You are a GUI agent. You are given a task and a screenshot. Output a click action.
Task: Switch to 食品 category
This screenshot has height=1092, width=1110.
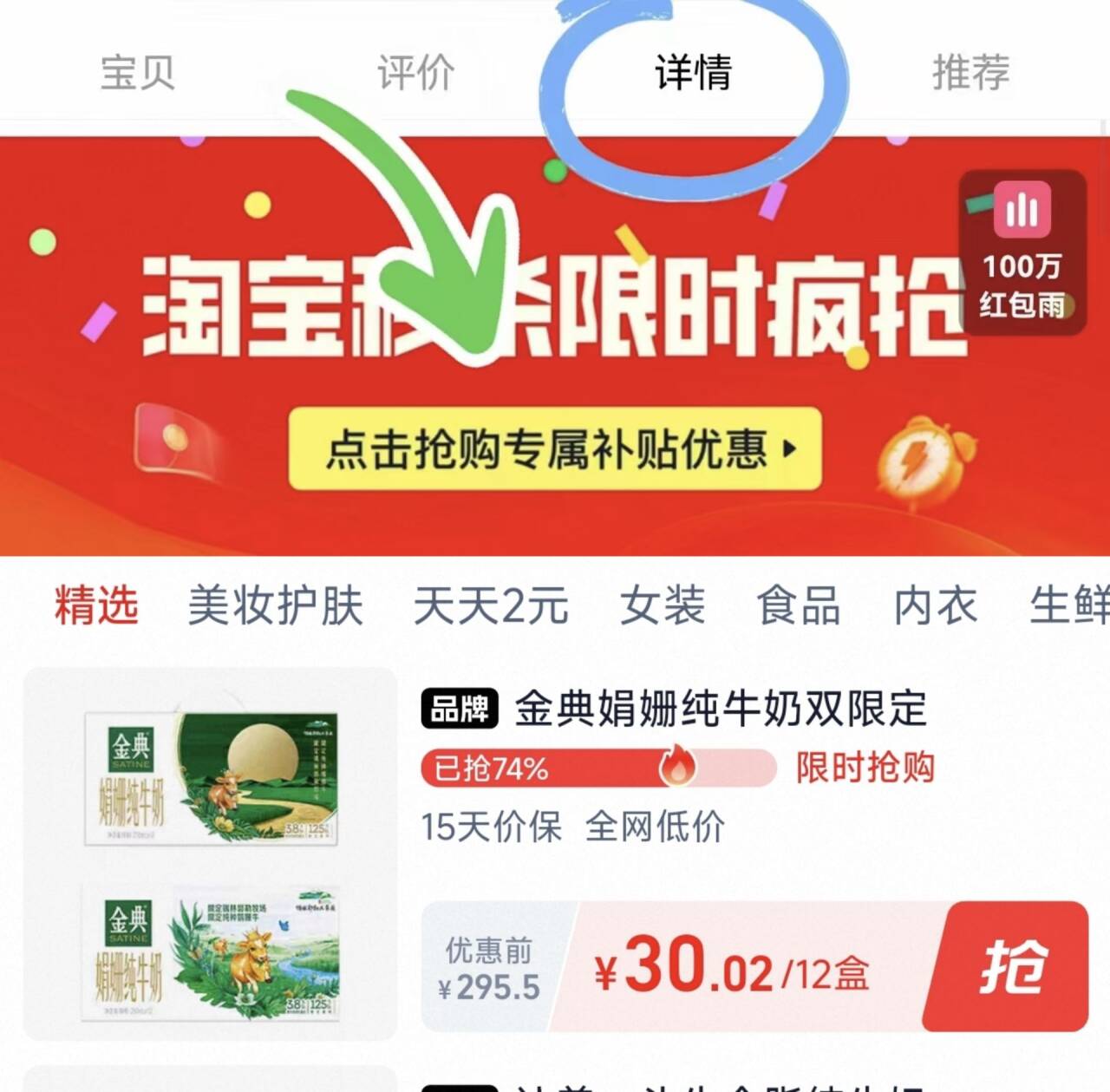(799, 605)
